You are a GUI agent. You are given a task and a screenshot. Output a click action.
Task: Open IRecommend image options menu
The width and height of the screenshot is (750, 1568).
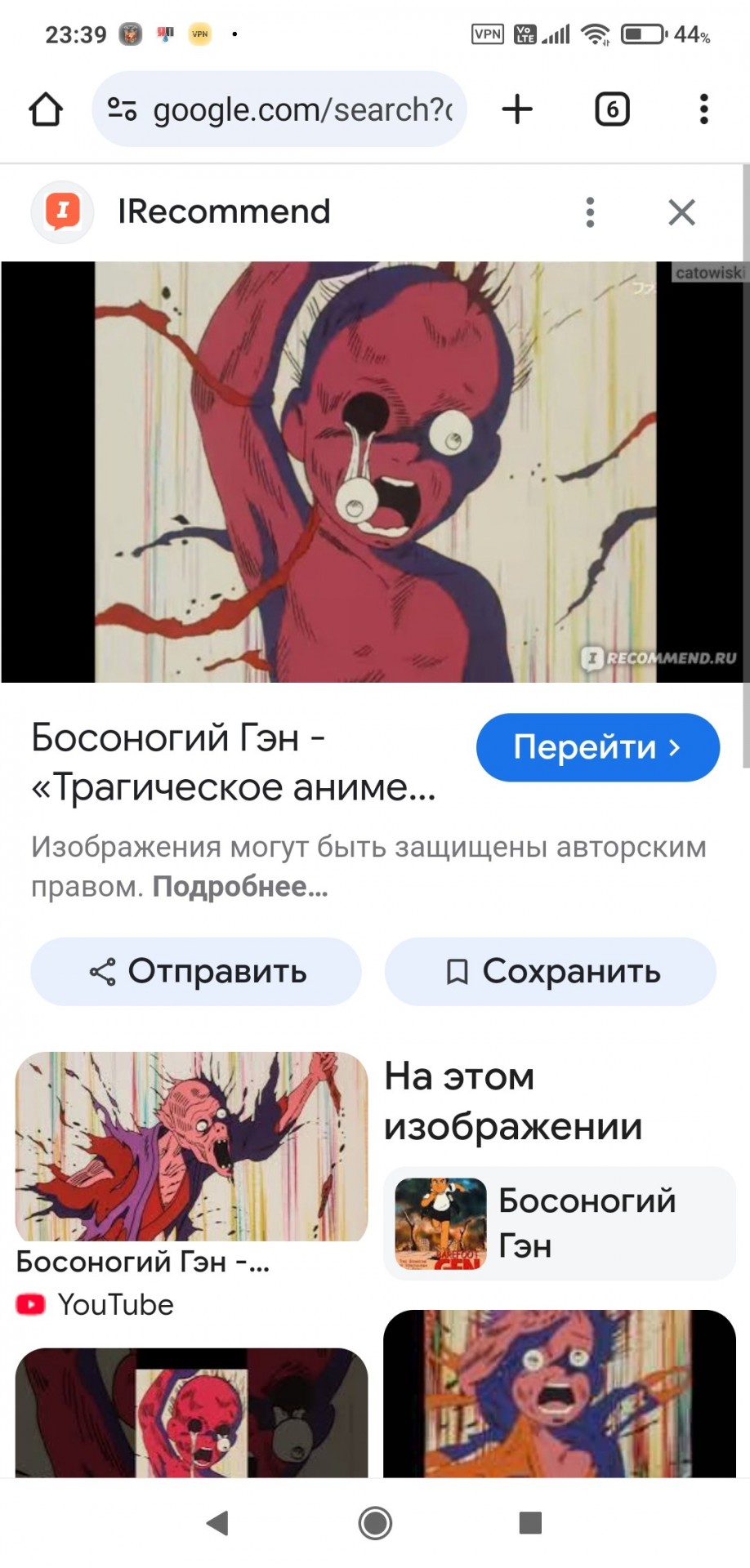point(590,212)
